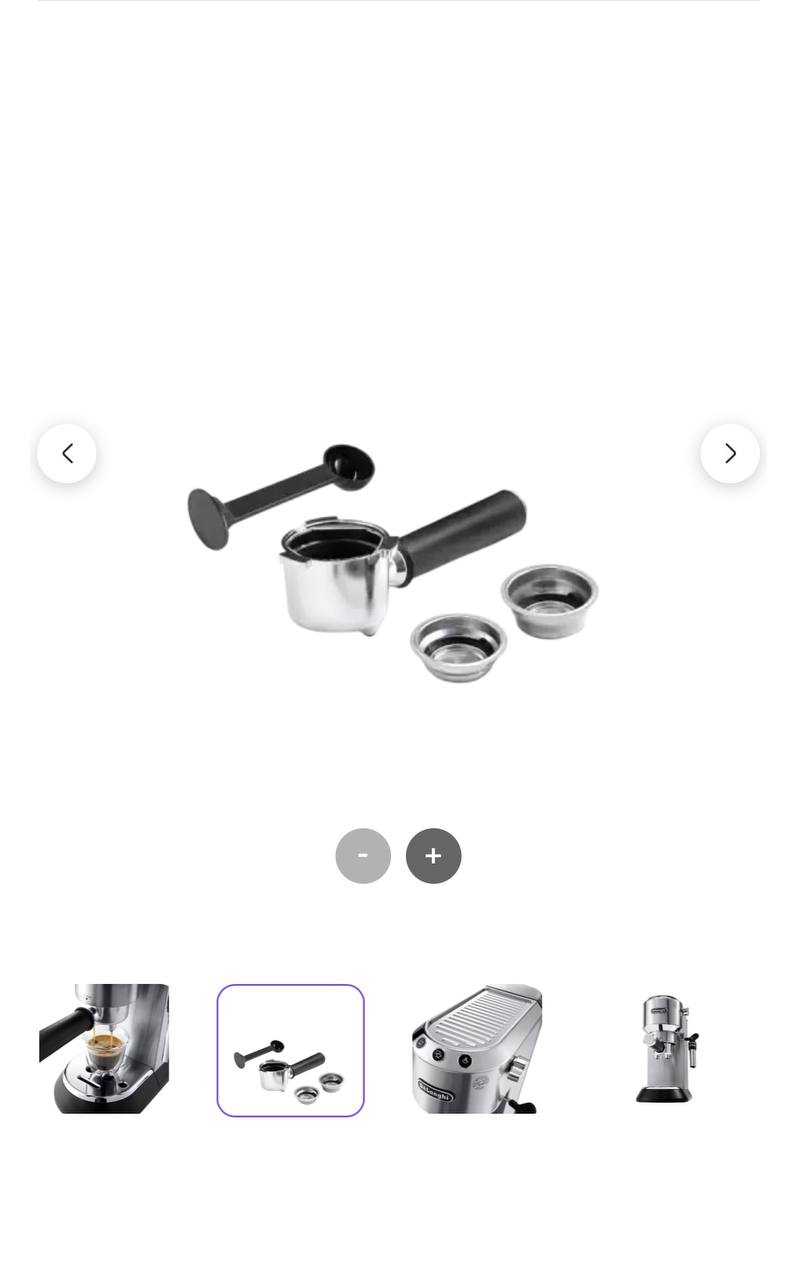View the De'Longhi top plate thumbnail
797x1280 pixels.
[x=477, y=1049]
